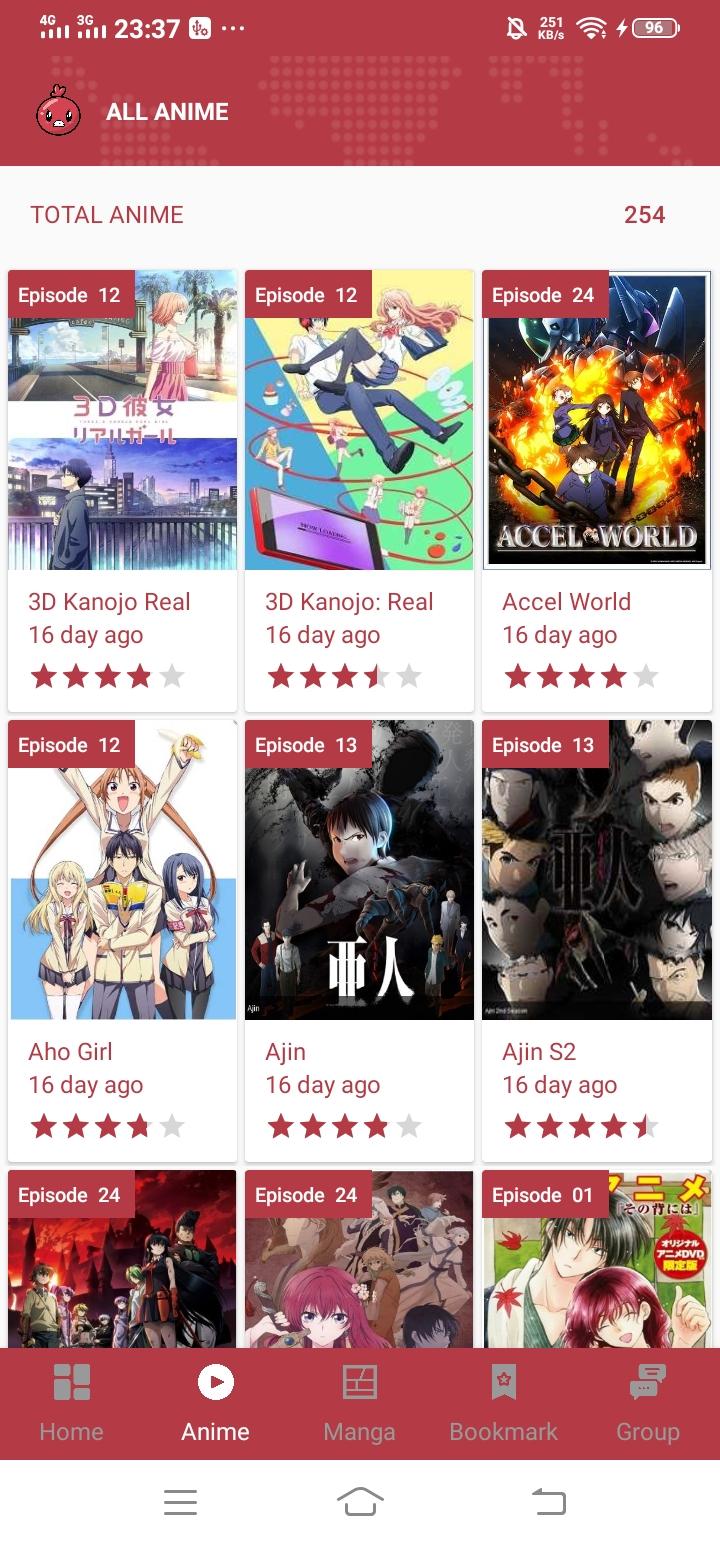Tap the USB connection icon in status bar
The height and width of the screenshot is (1544, 720).
point(196,27)
